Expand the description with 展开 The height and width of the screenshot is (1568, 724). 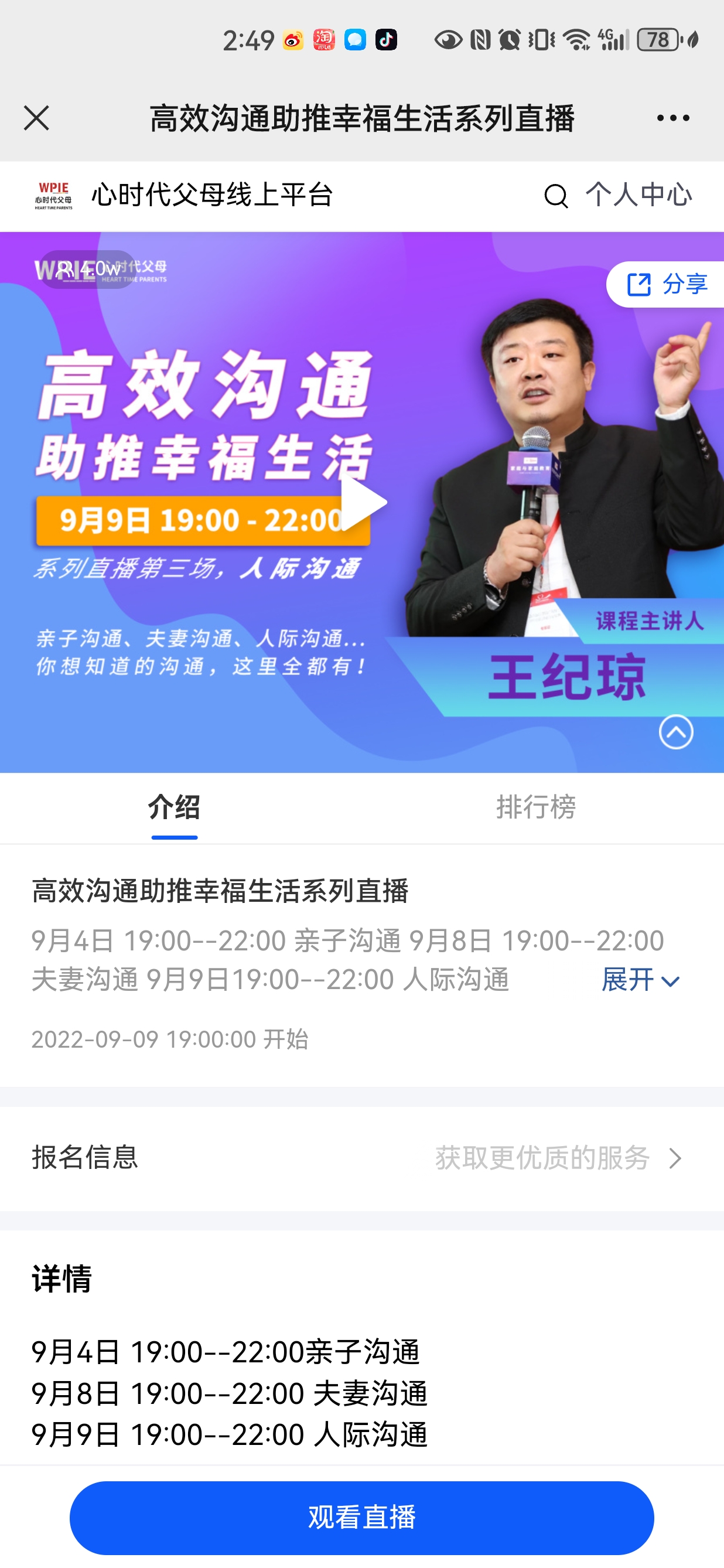tap(641, 980)
